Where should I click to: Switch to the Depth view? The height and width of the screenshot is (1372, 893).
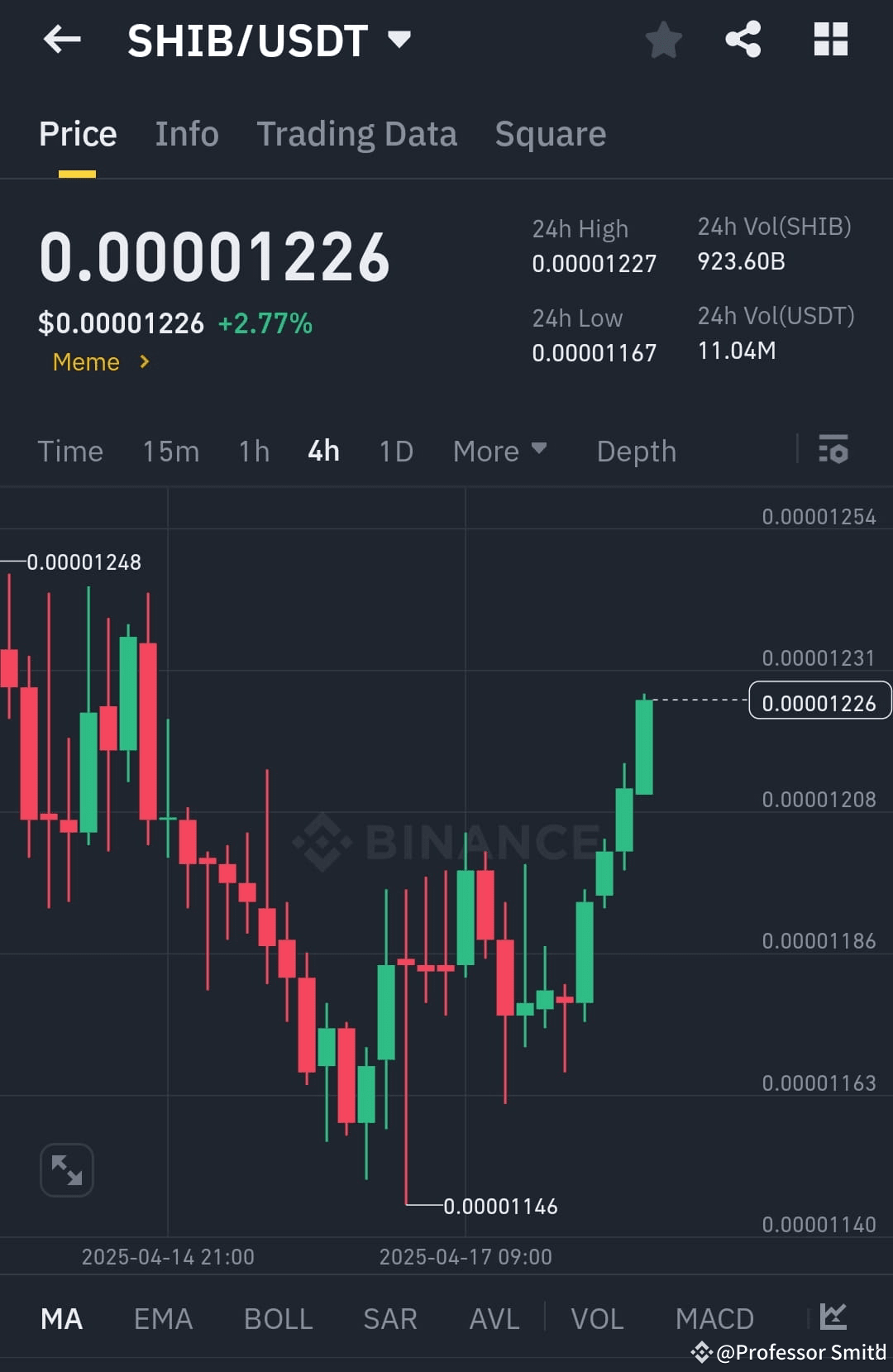636,451
